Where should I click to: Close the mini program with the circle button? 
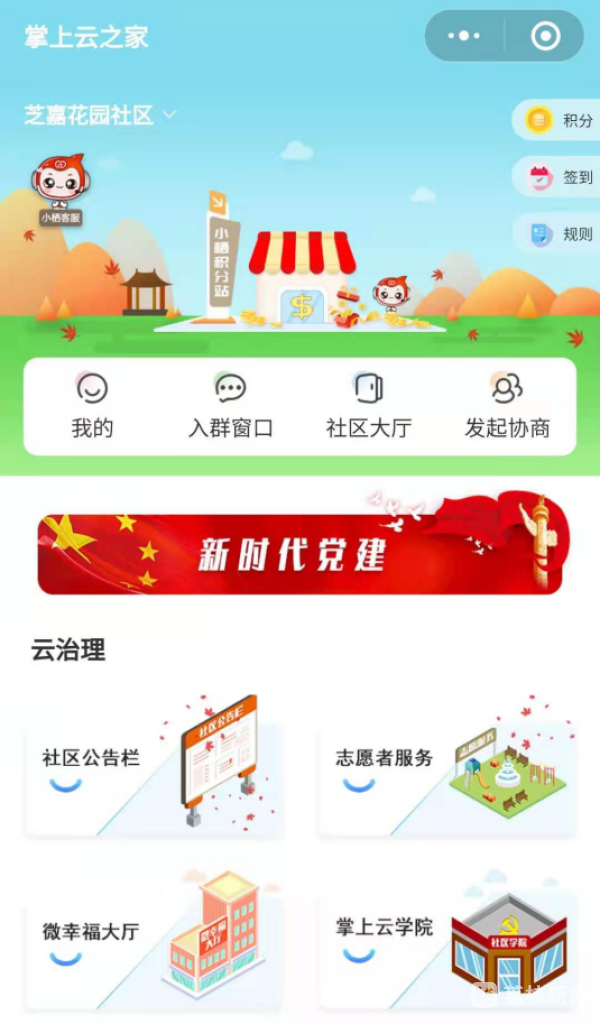545,37
